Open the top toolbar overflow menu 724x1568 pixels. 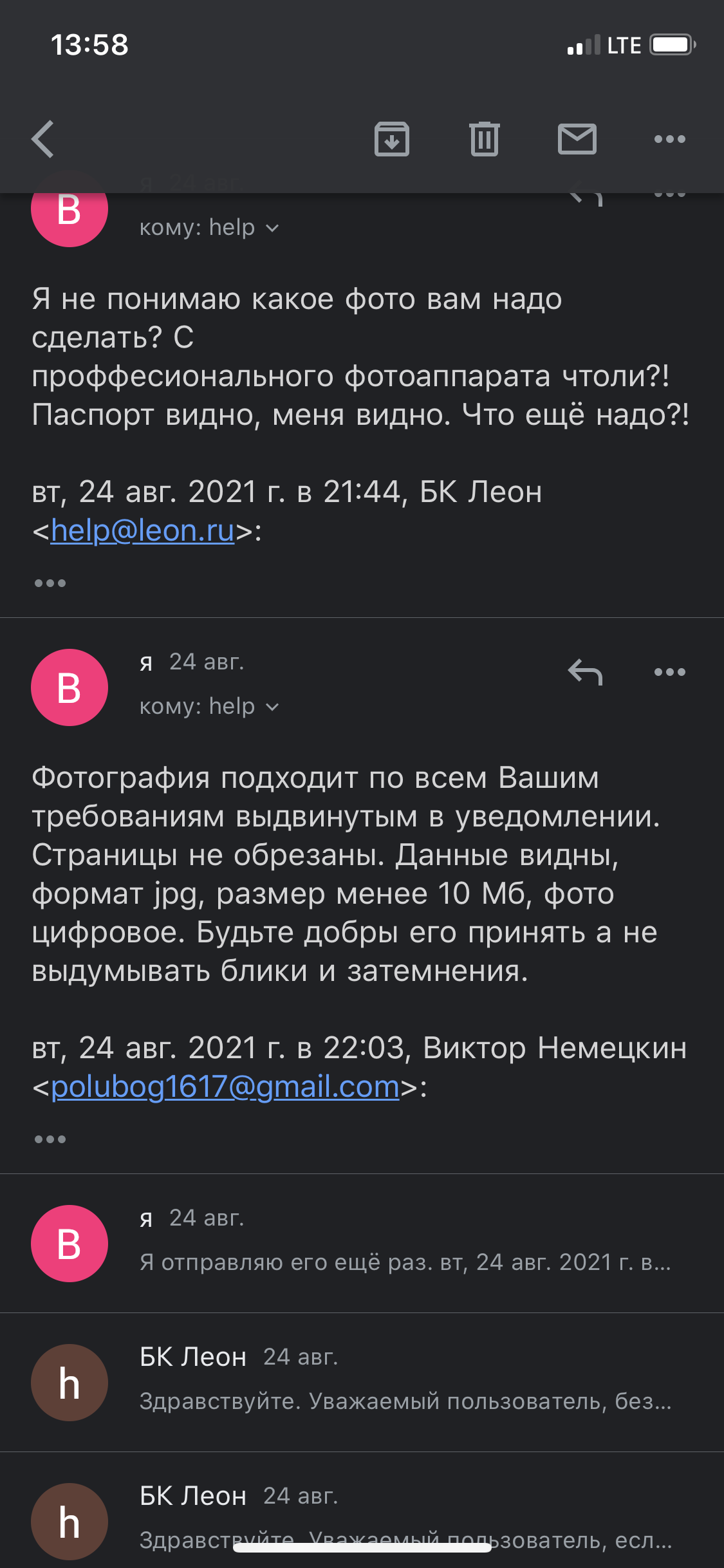[x=669, y=139]
